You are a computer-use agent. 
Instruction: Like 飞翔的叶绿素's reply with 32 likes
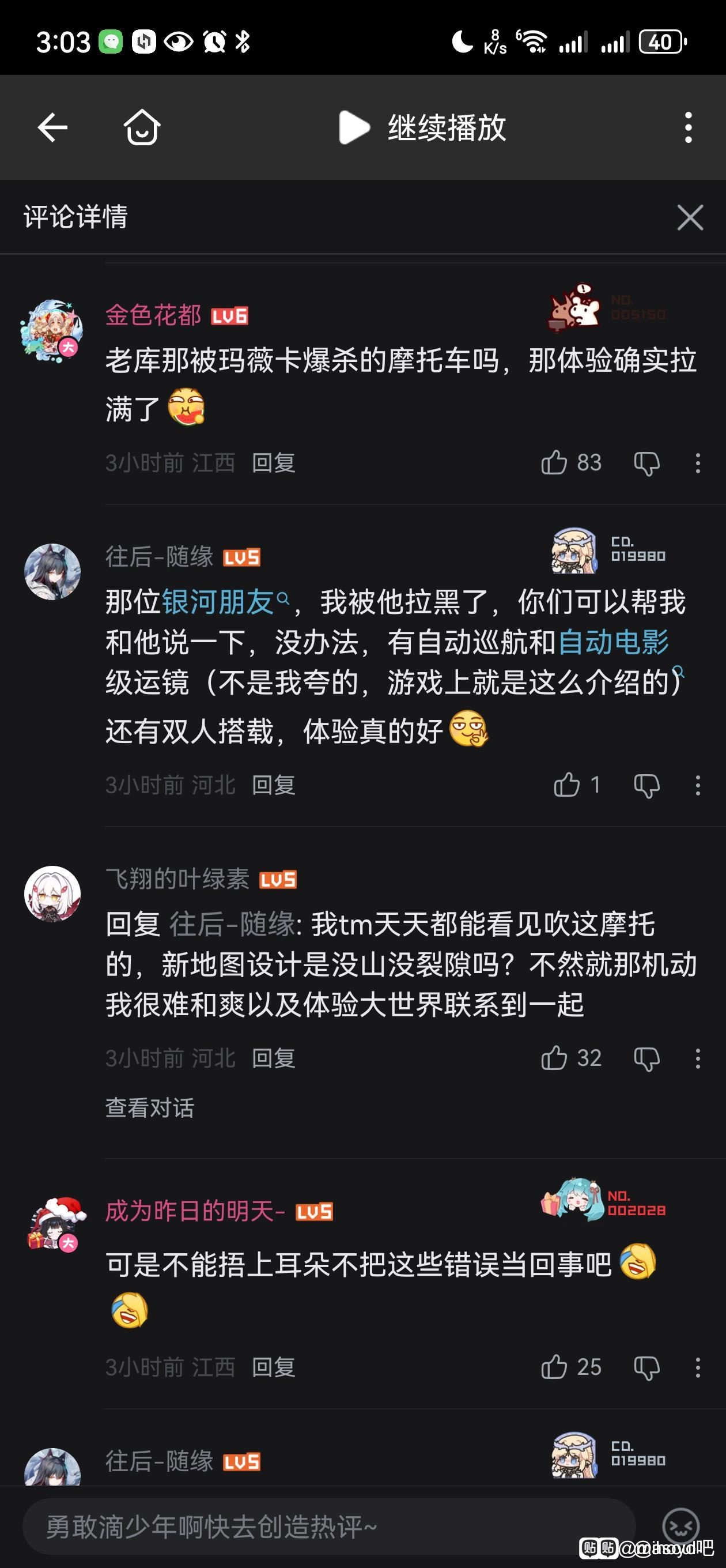[x=554, y=1058]
